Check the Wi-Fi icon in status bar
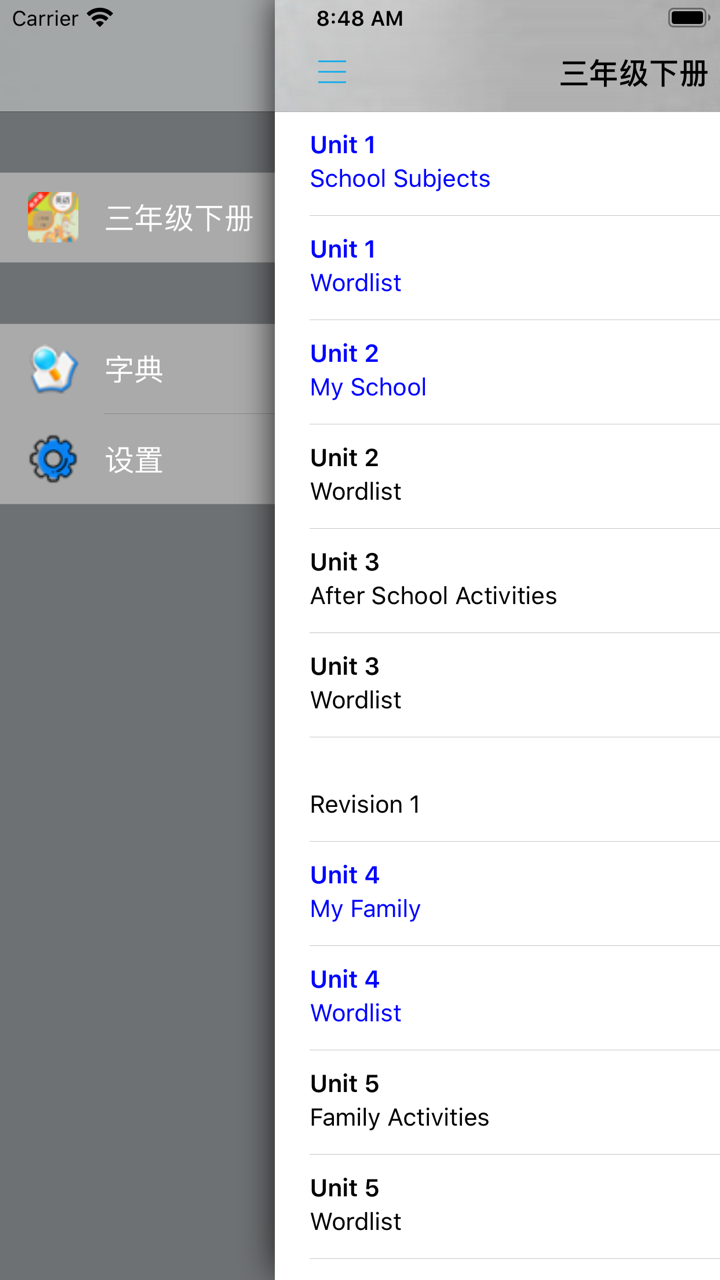Screen dimensions: 720x1280 point(97,16)
